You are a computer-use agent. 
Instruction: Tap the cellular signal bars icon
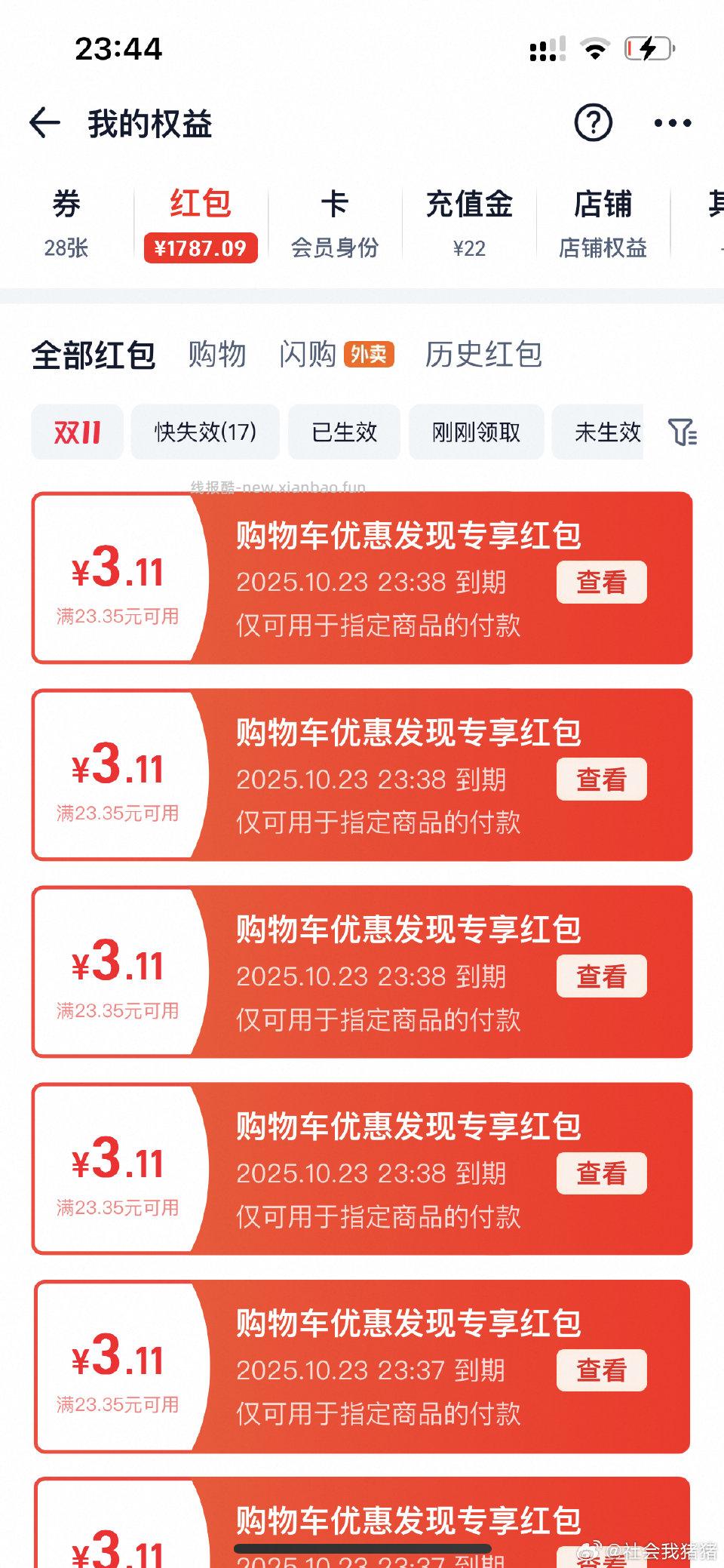pos(545,47)
